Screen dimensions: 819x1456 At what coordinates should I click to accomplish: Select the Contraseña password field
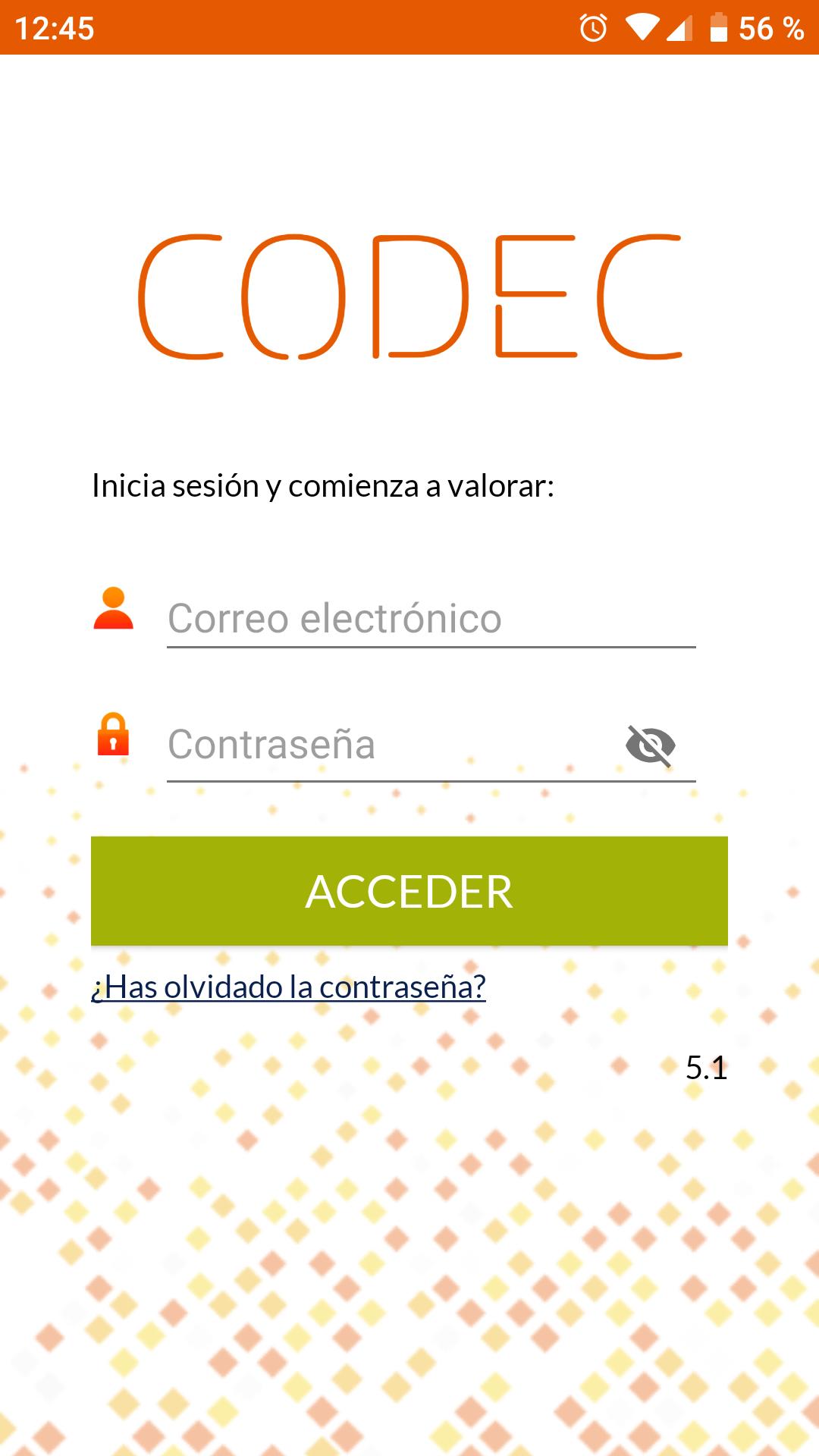point(379,745)
